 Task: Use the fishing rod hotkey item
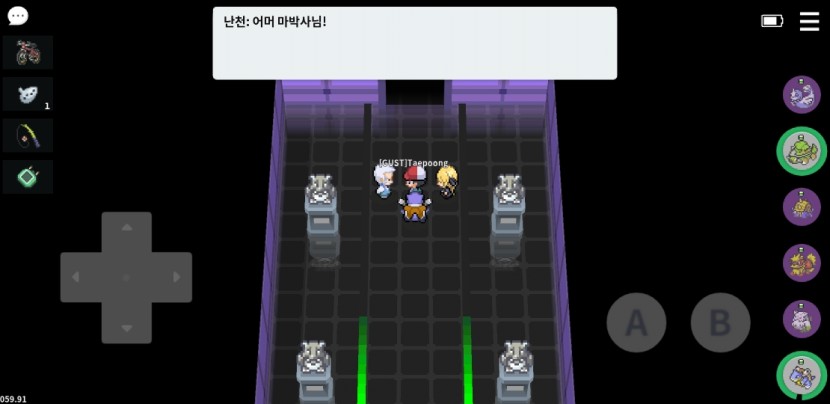point(28,136)
